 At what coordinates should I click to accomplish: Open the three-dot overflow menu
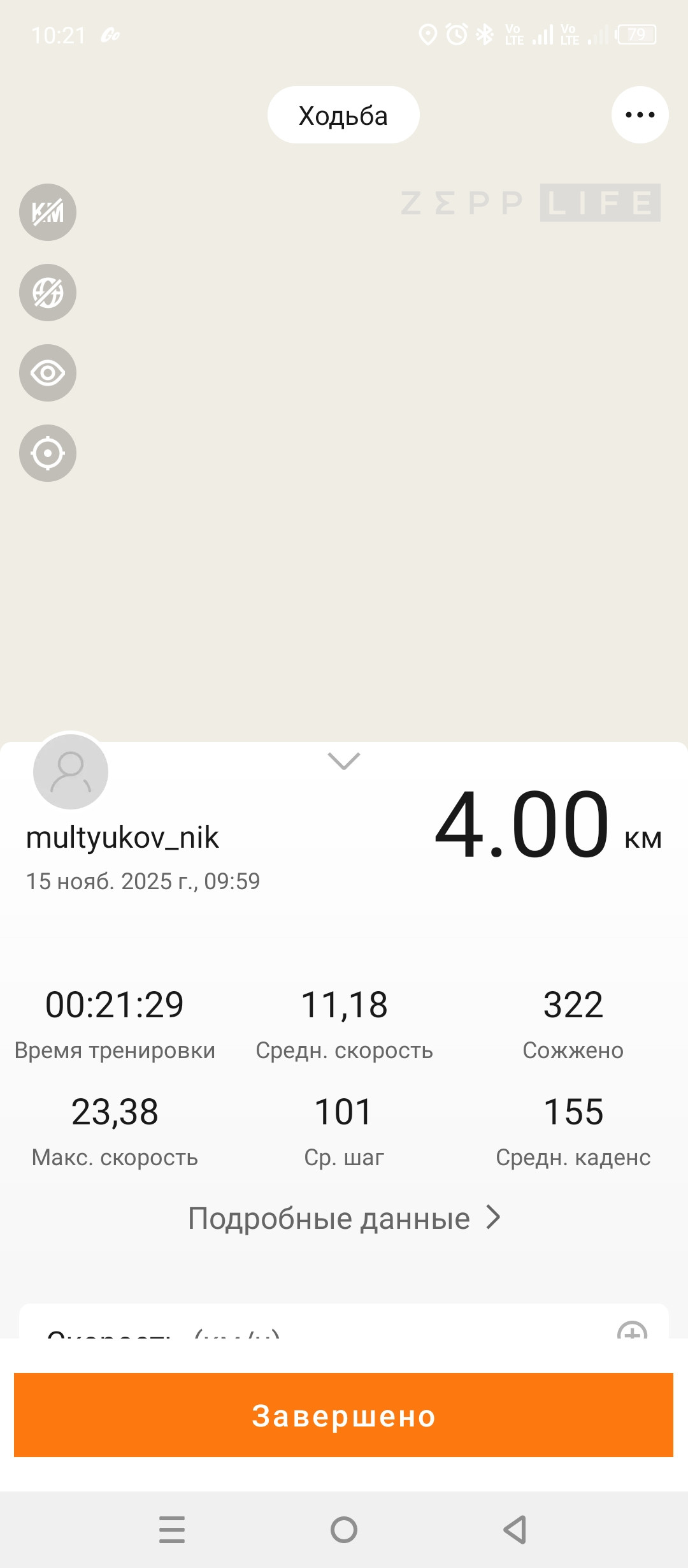(x=640, y=115)
